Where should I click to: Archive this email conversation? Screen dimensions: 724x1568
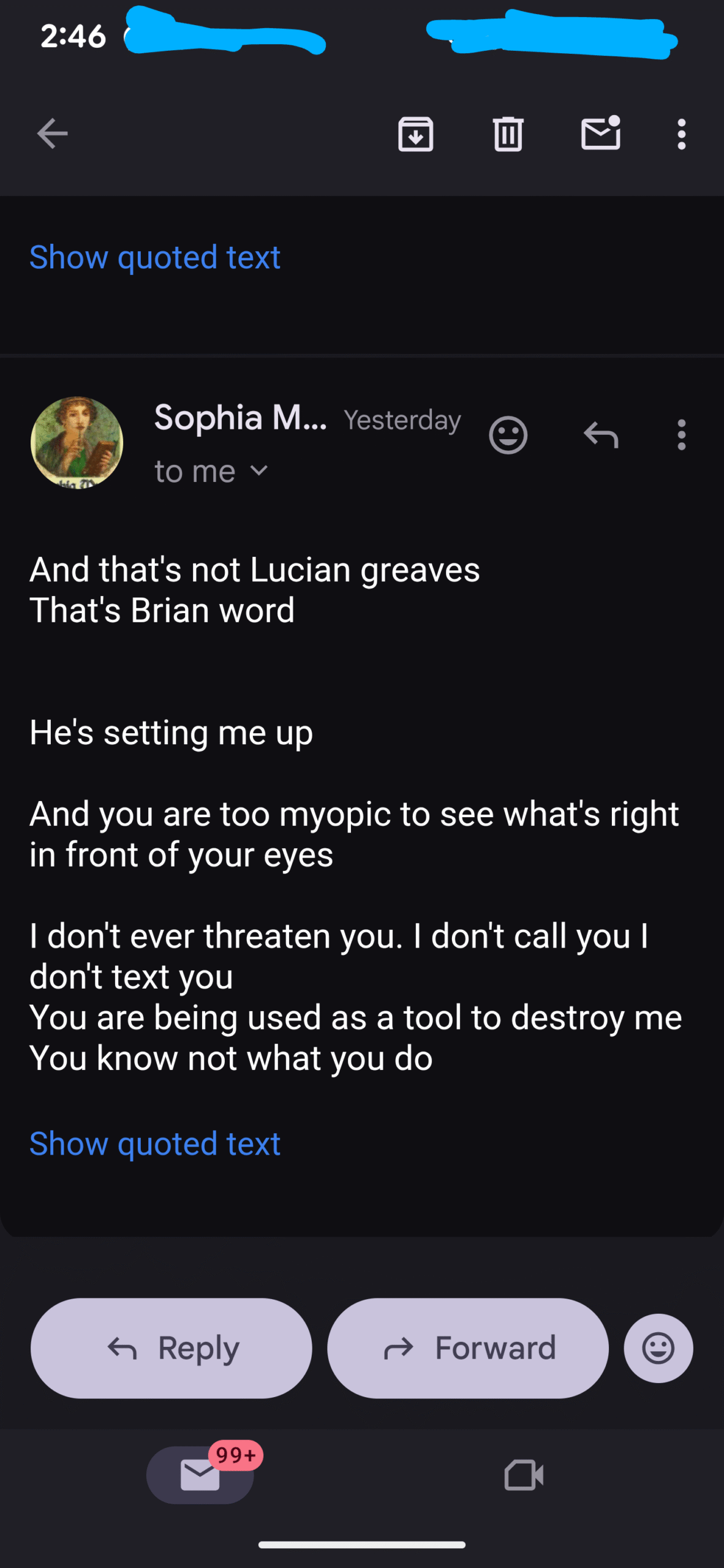coord(416,134)
